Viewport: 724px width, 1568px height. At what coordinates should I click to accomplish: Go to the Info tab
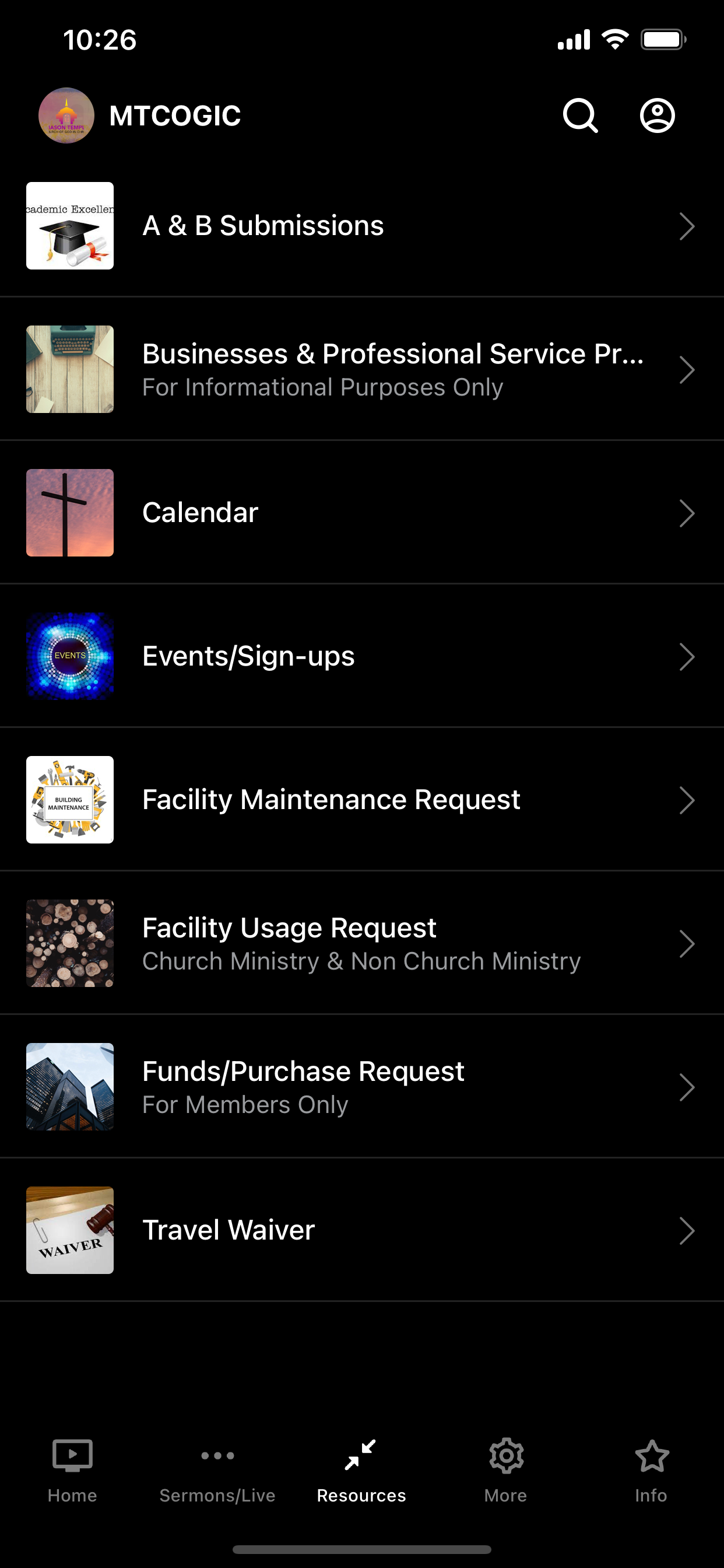coord(652,1471)
